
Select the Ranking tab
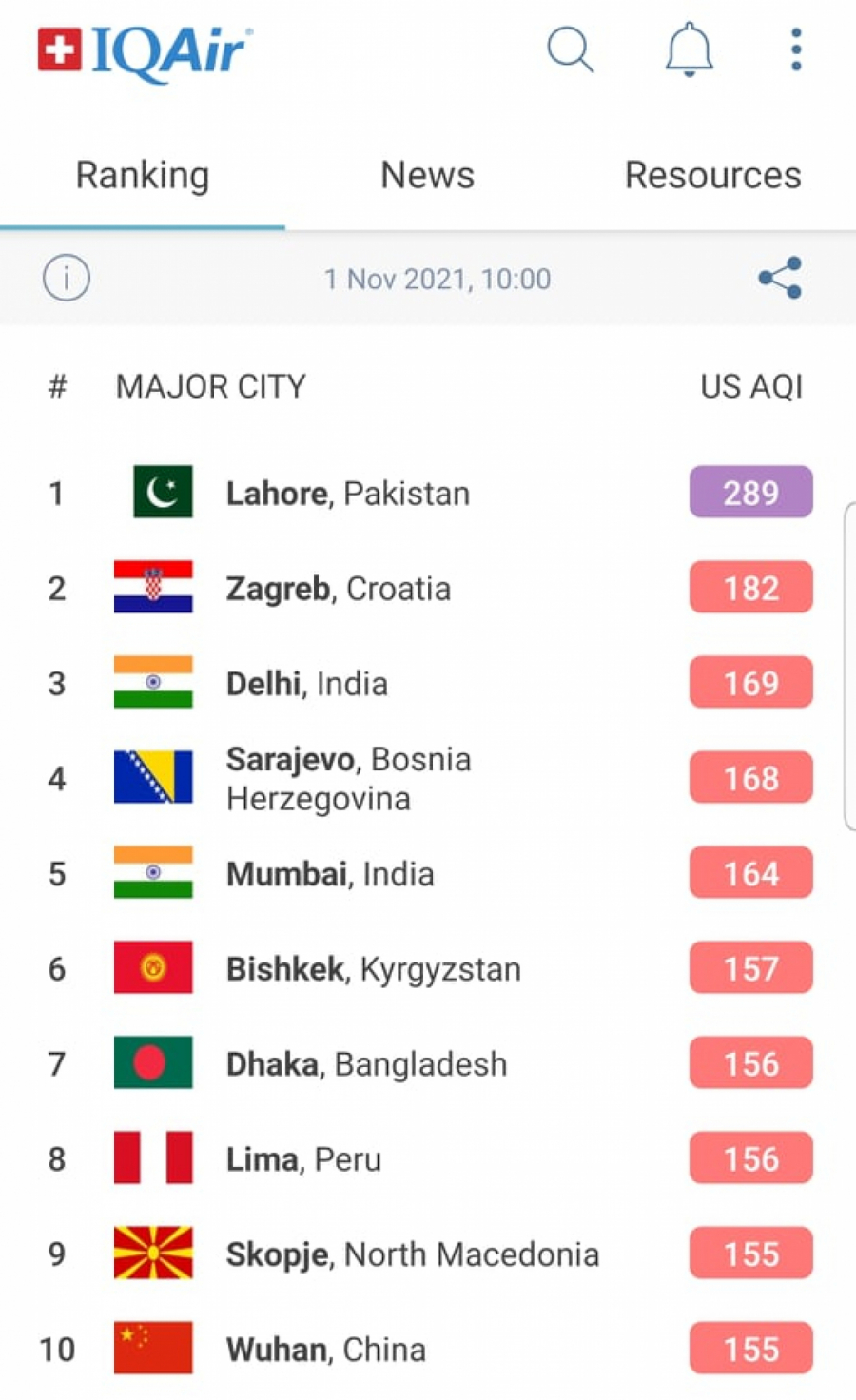coord(143,176)
